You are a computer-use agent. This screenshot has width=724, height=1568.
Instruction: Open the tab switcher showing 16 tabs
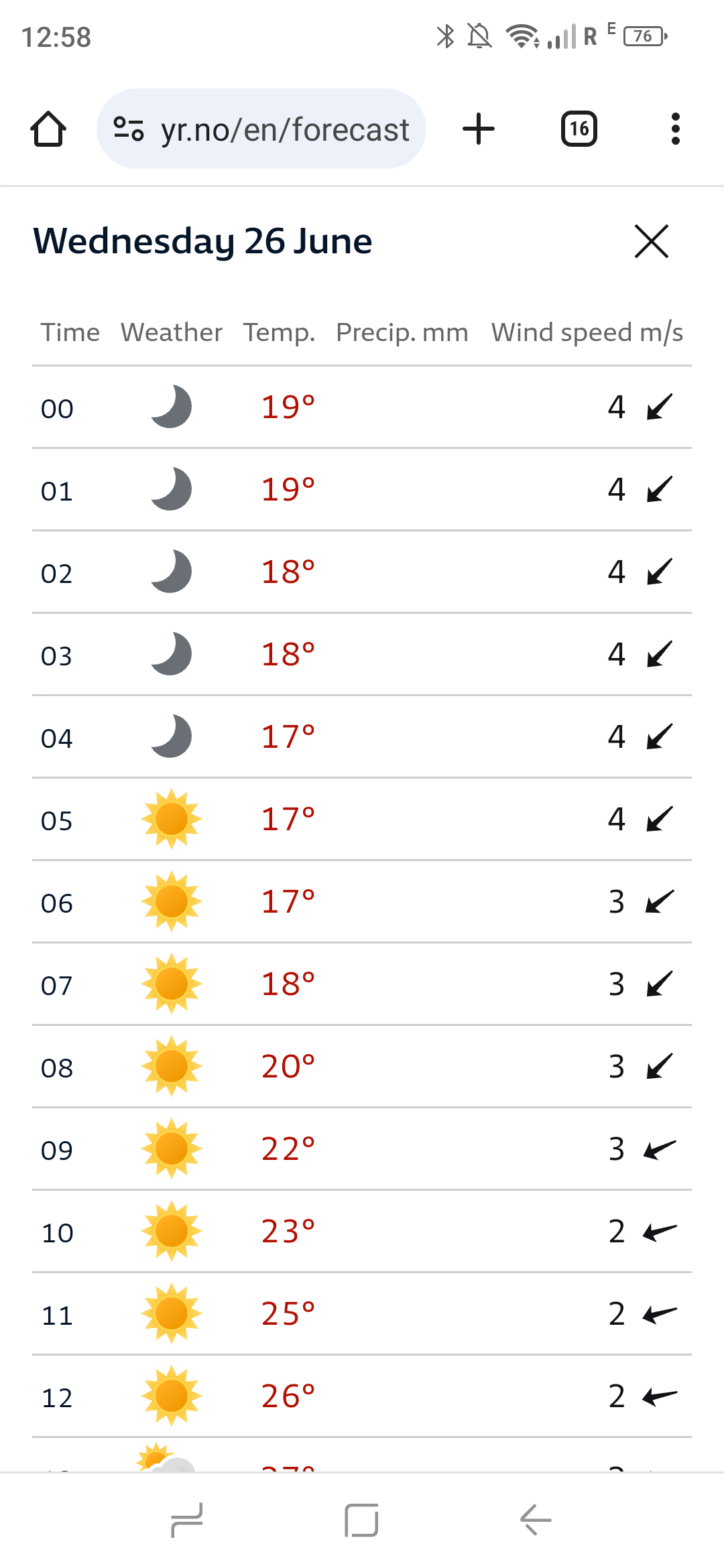(579, 129)
